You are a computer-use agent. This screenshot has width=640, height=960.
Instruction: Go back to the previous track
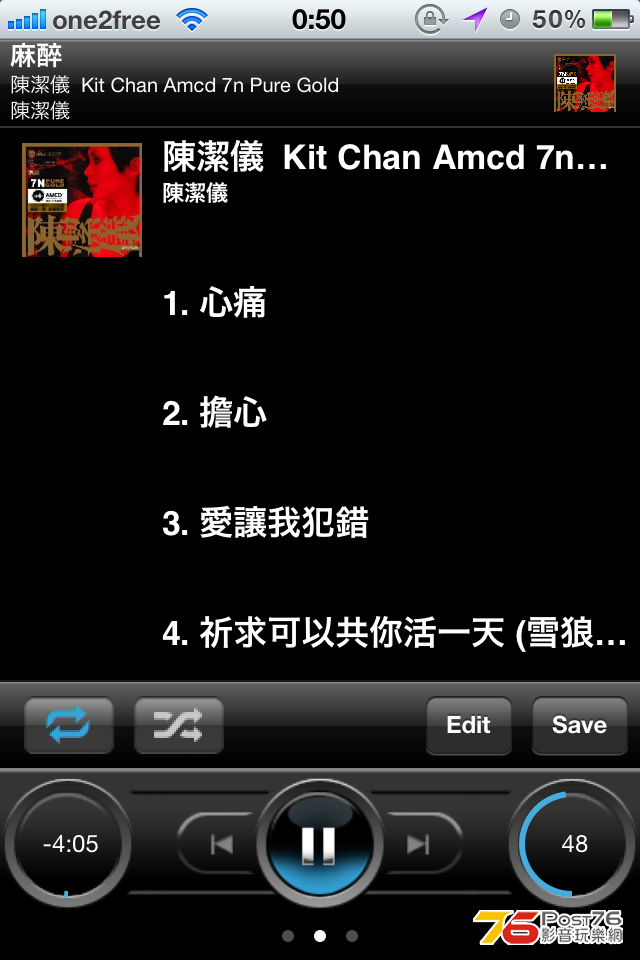coord(221,845)
